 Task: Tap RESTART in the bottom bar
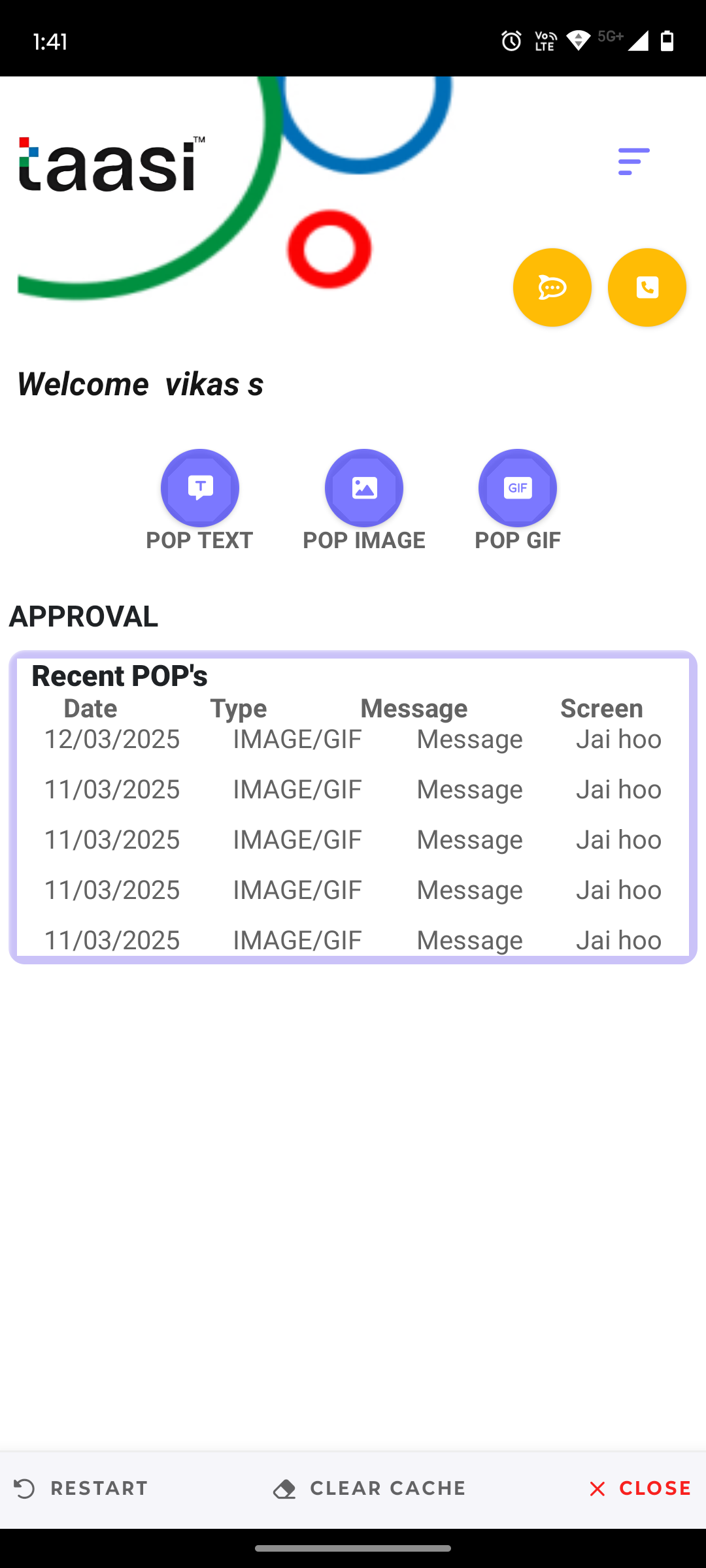(80, 1488)
